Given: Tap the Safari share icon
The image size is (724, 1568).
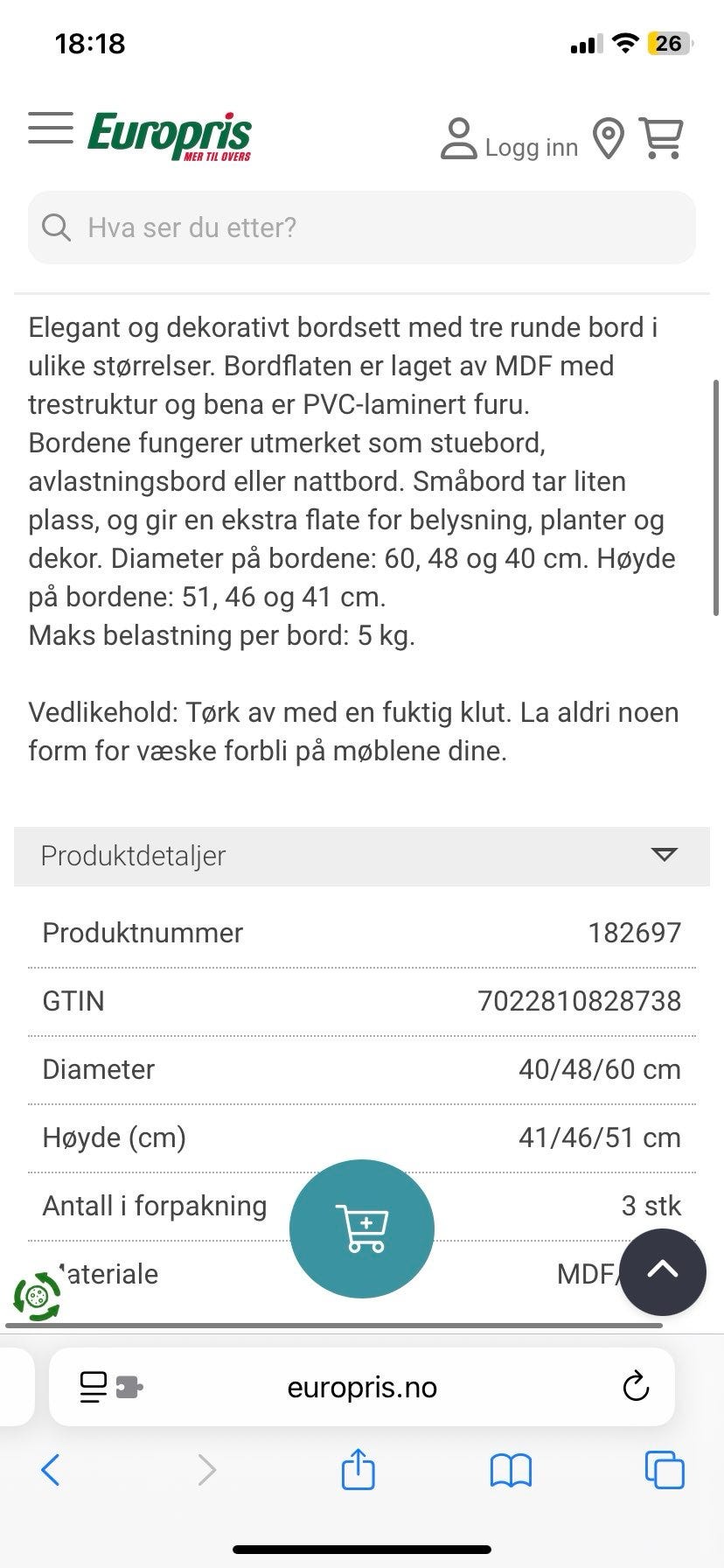Looking at the screenshot, I should click(x=357, y=1471).
